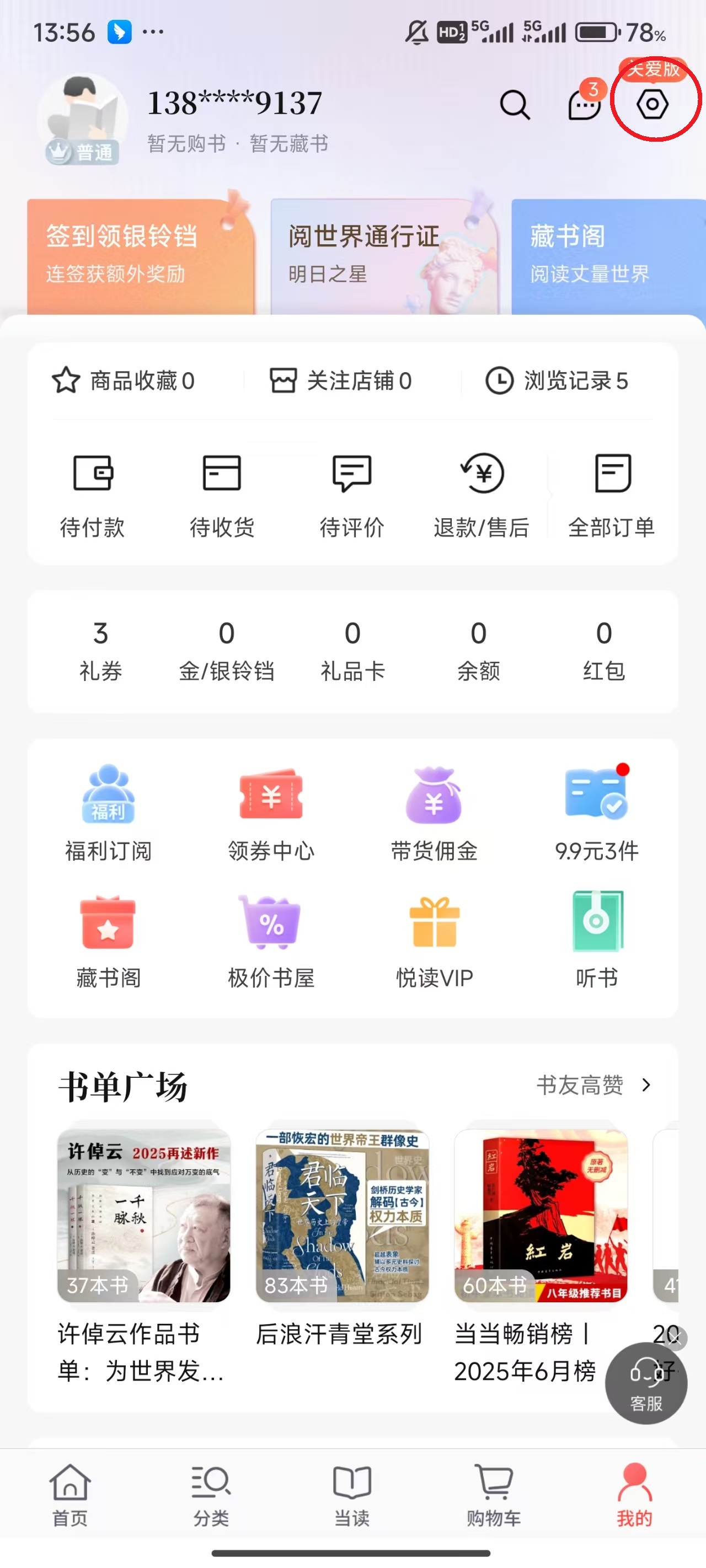
Task: Open 极价书屋 discount bookstore
Action: (x=272, y=941)
